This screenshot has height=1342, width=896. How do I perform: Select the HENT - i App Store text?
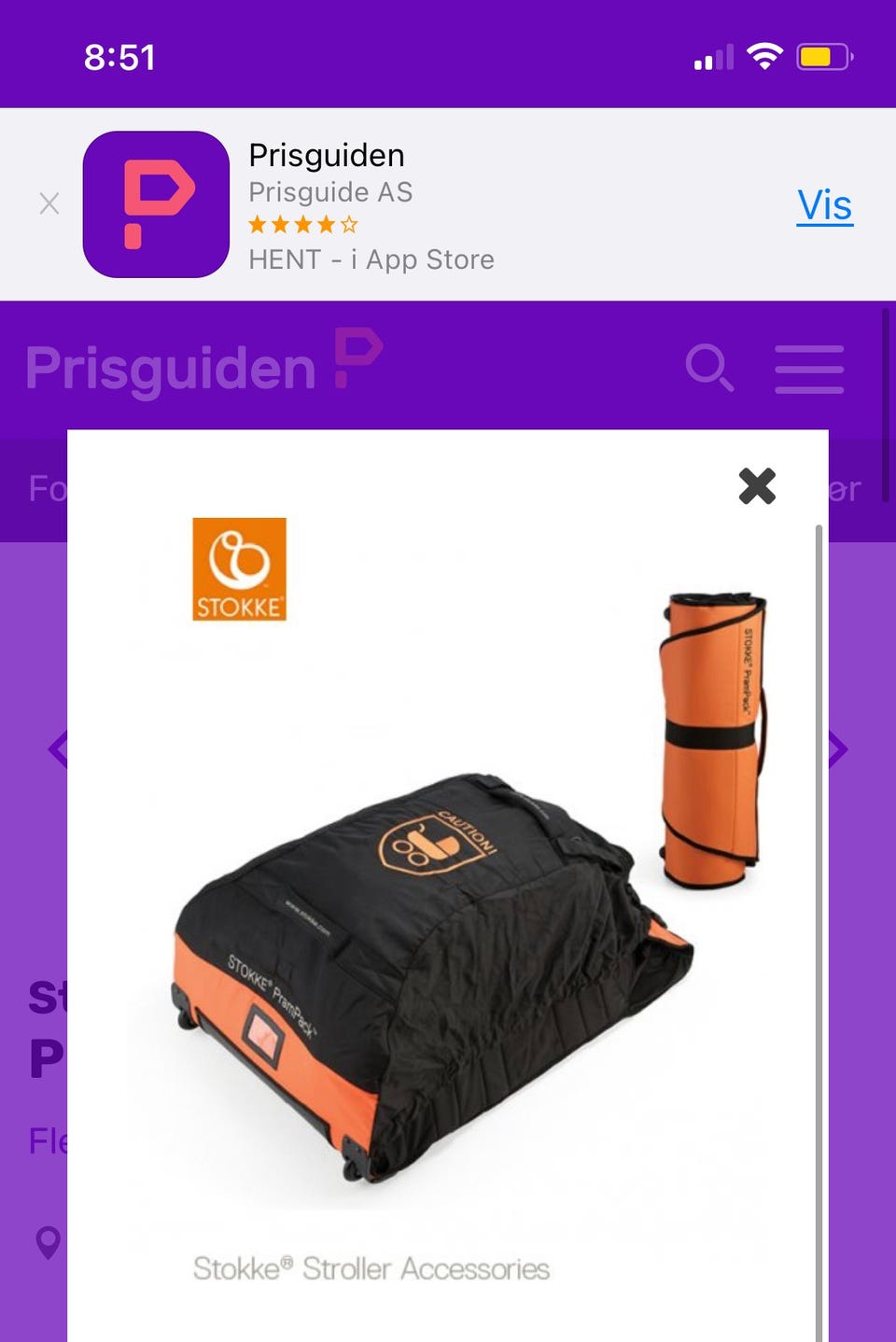pos(371,259)
